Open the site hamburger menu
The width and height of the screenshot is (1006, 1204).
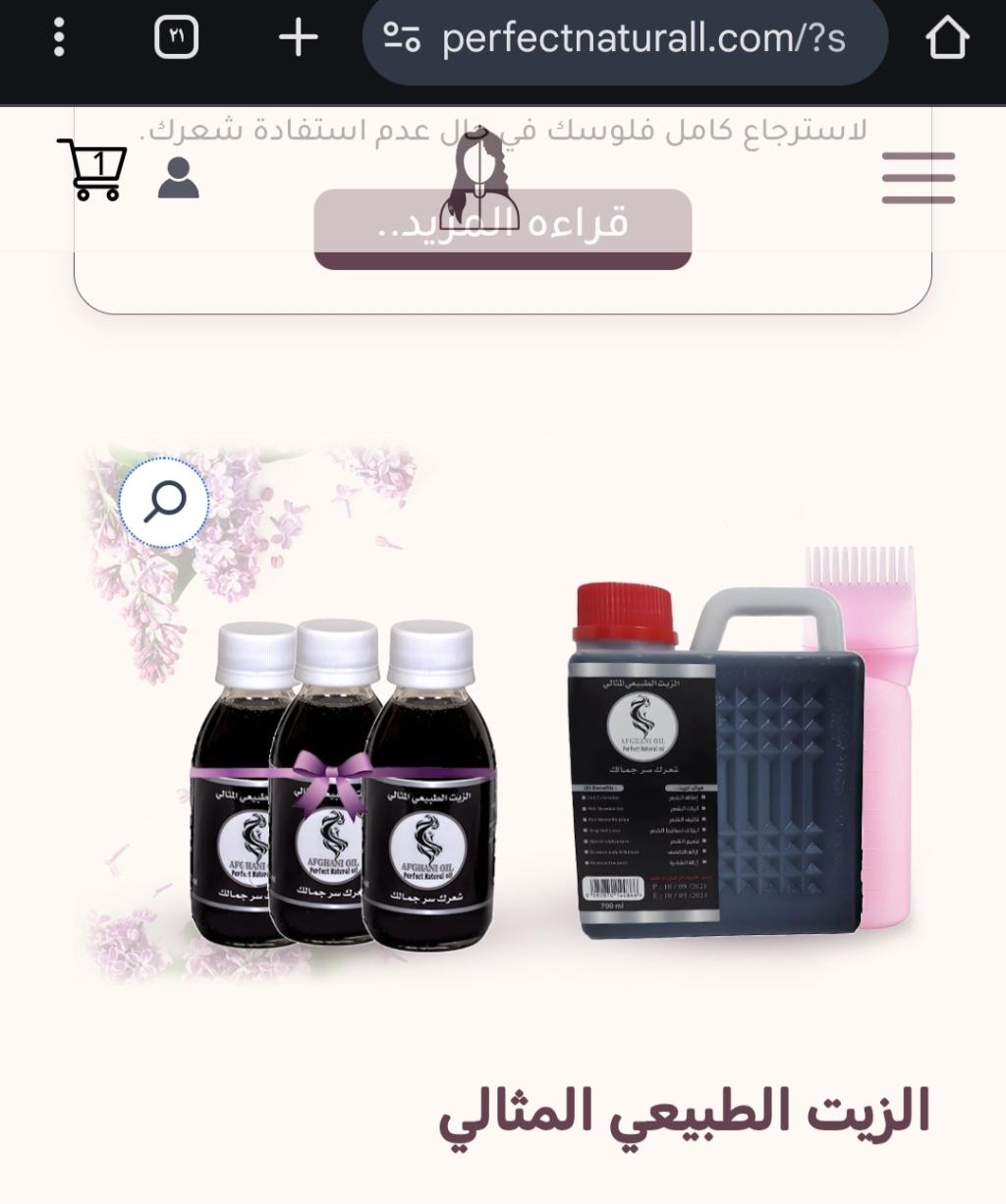[918, 178]
